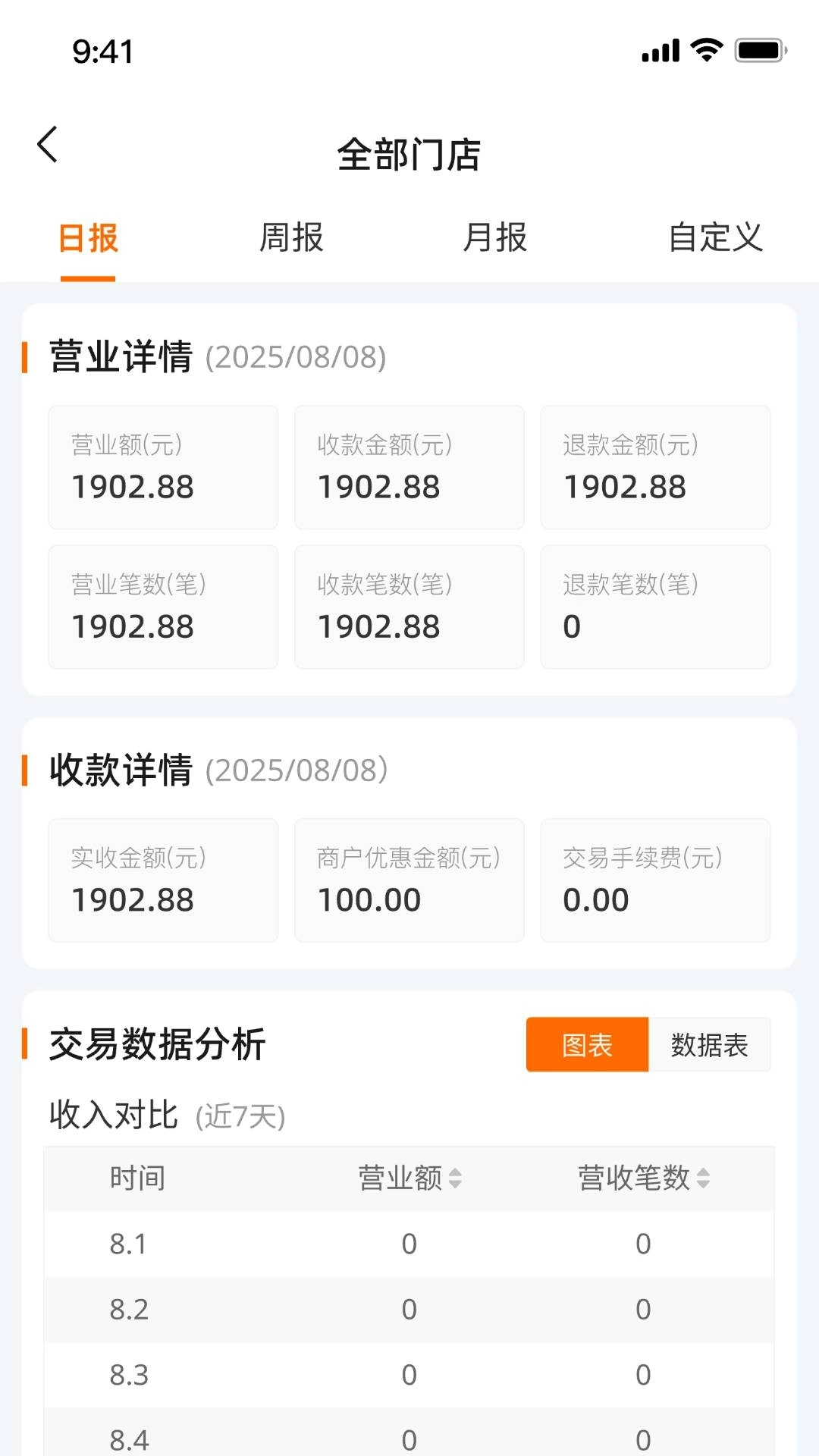Tap the battery indicator icon
The height and width of the screenshot is (1456, 819).
click(758, 50)
